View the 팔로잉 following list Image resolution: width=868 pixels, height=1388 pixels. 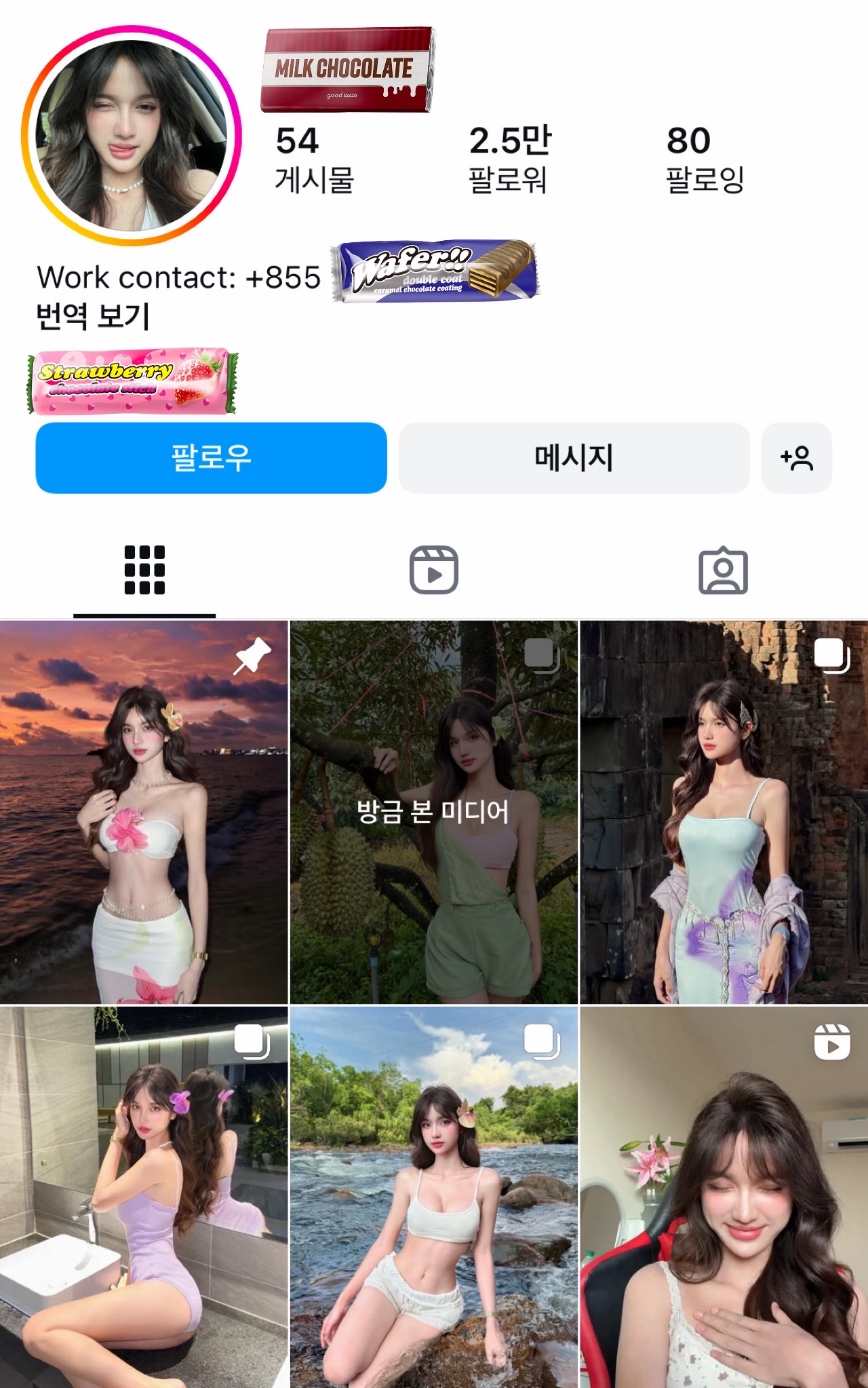tap(705, 159)
